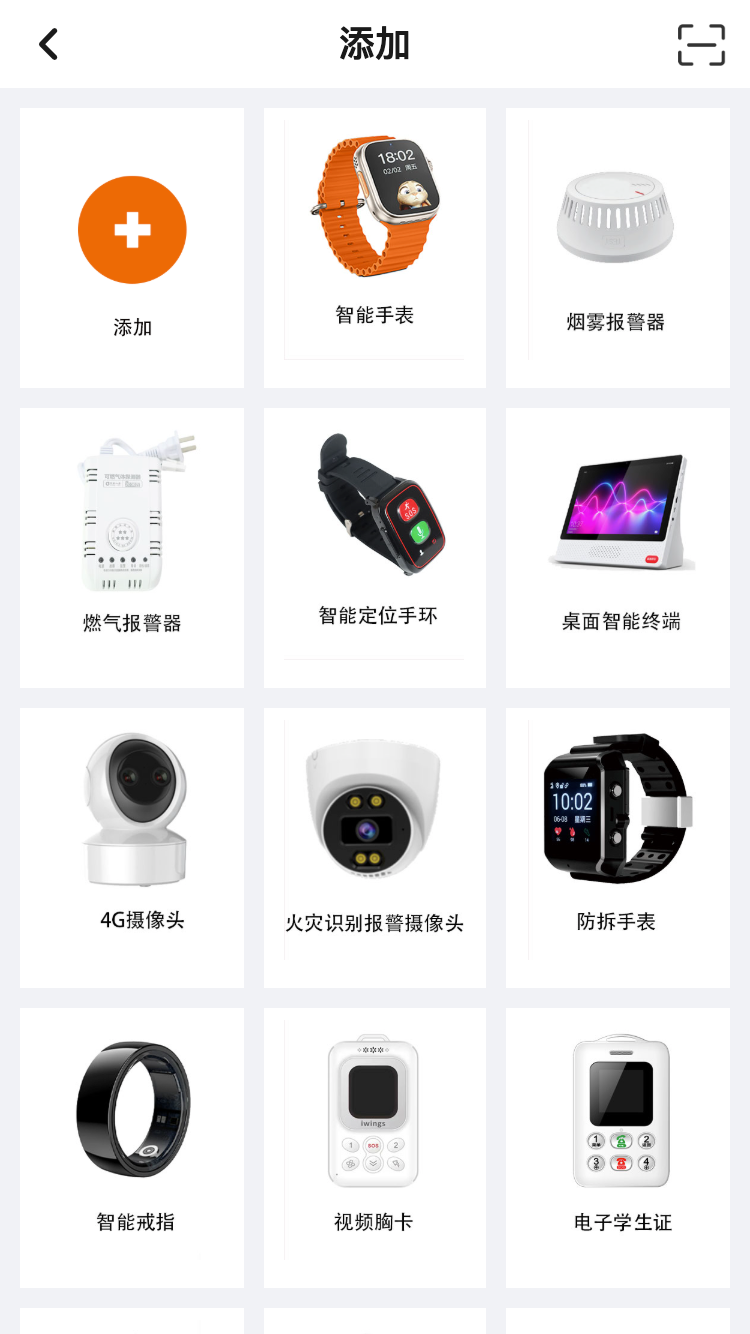Select the 火灾识别报警摄像头 fire detection camera
Screen dimensions: 750x1334
point(374,847)
